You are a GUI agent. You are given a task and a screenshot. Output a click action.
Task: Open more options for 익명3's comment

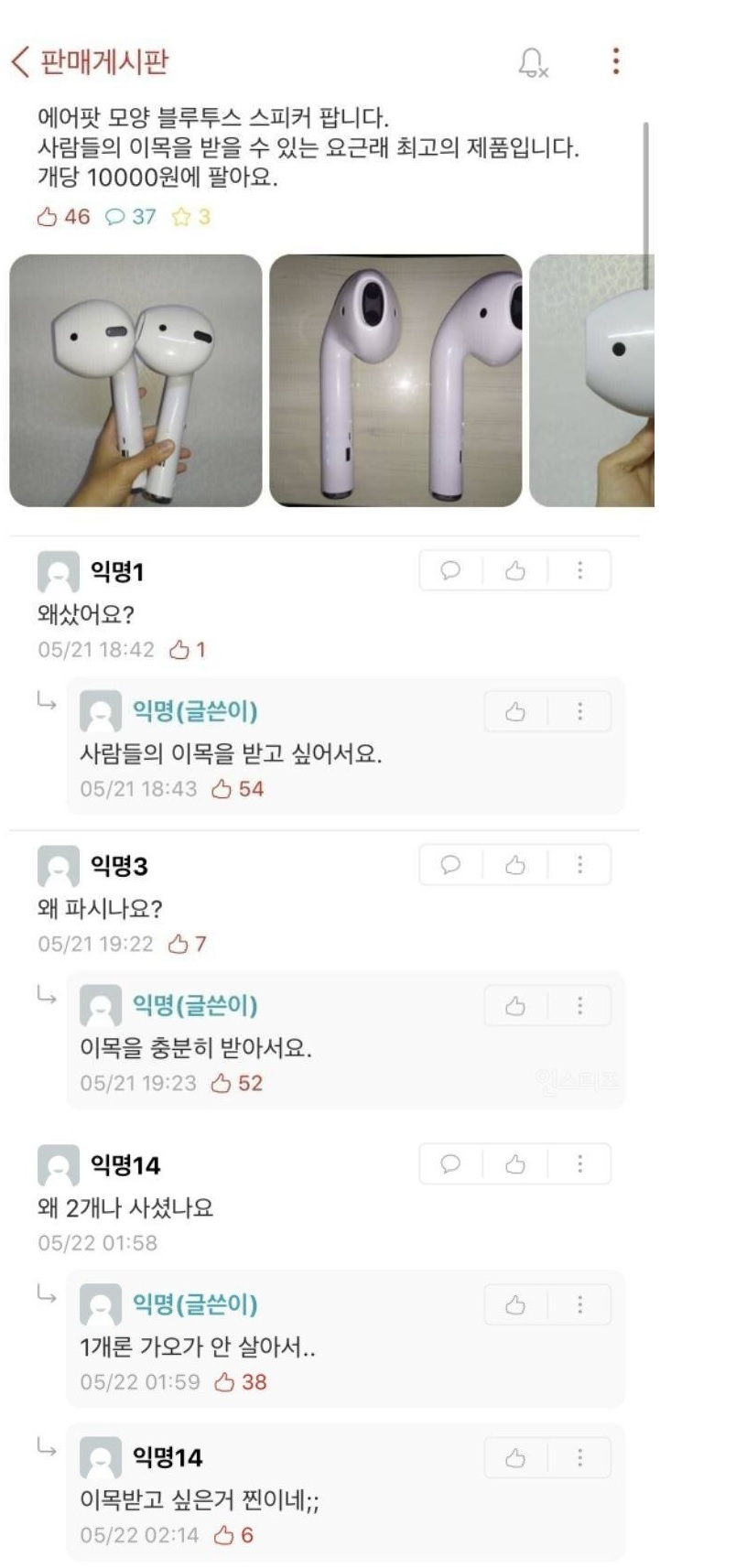point(579,865)
